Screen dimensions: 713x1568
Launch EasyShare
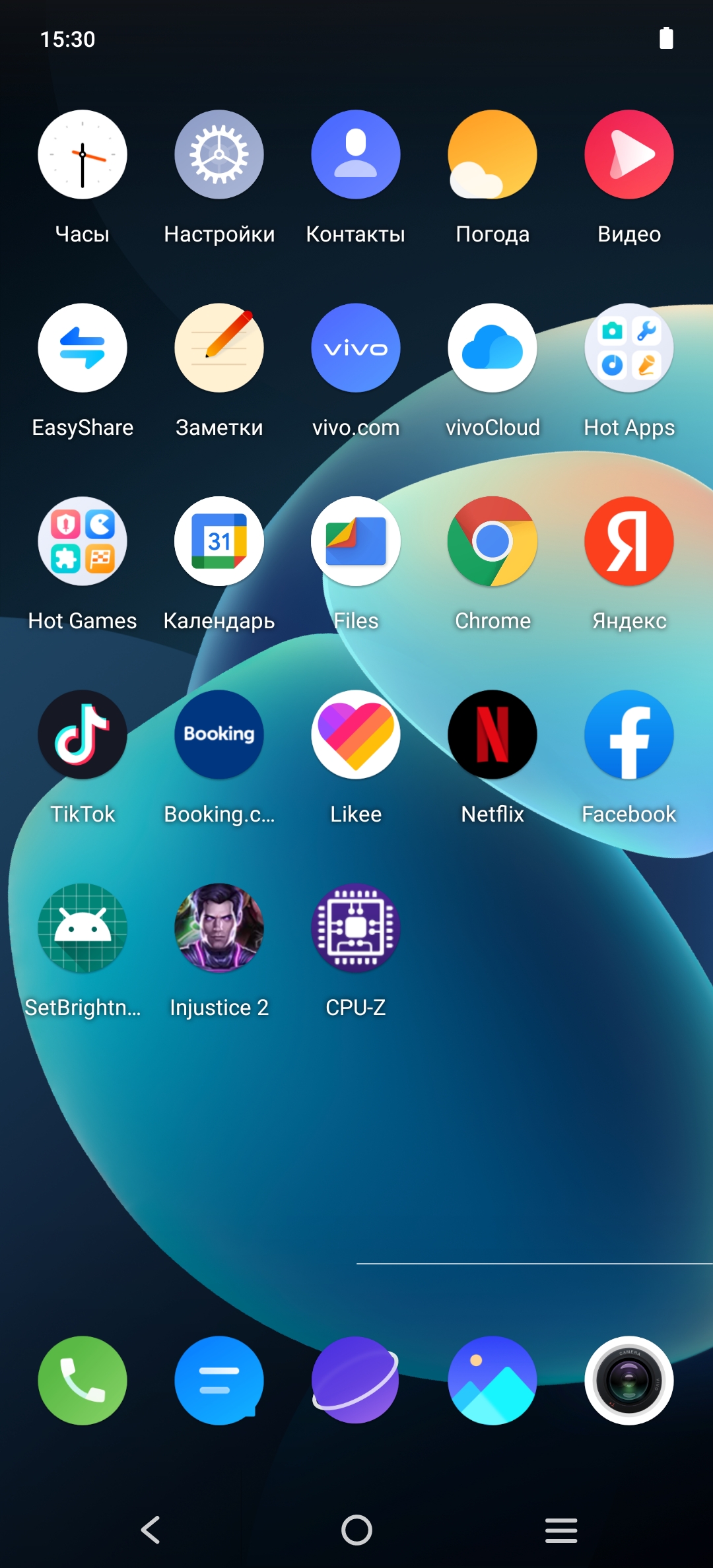[x=83, y=348]
